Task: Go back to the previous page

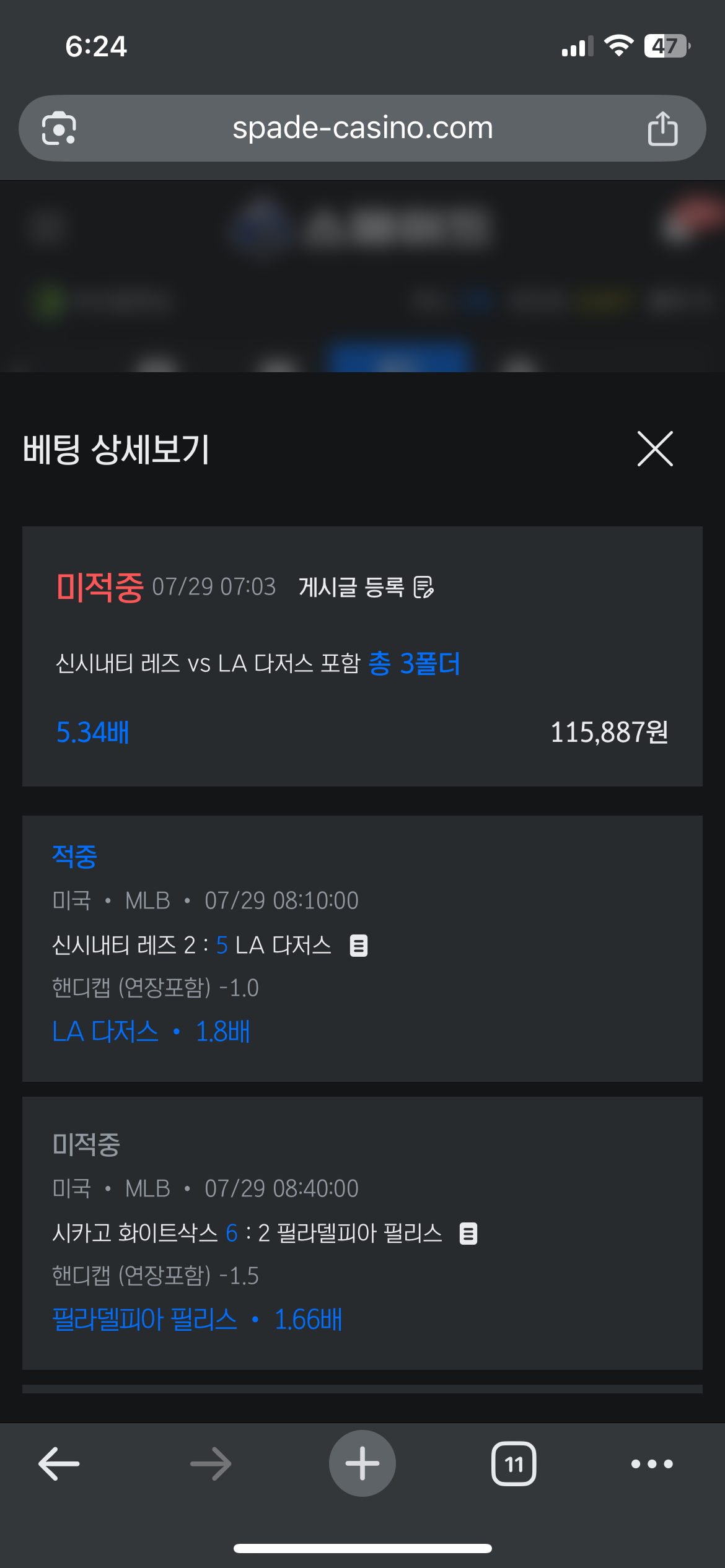Action: point(59,1464)
